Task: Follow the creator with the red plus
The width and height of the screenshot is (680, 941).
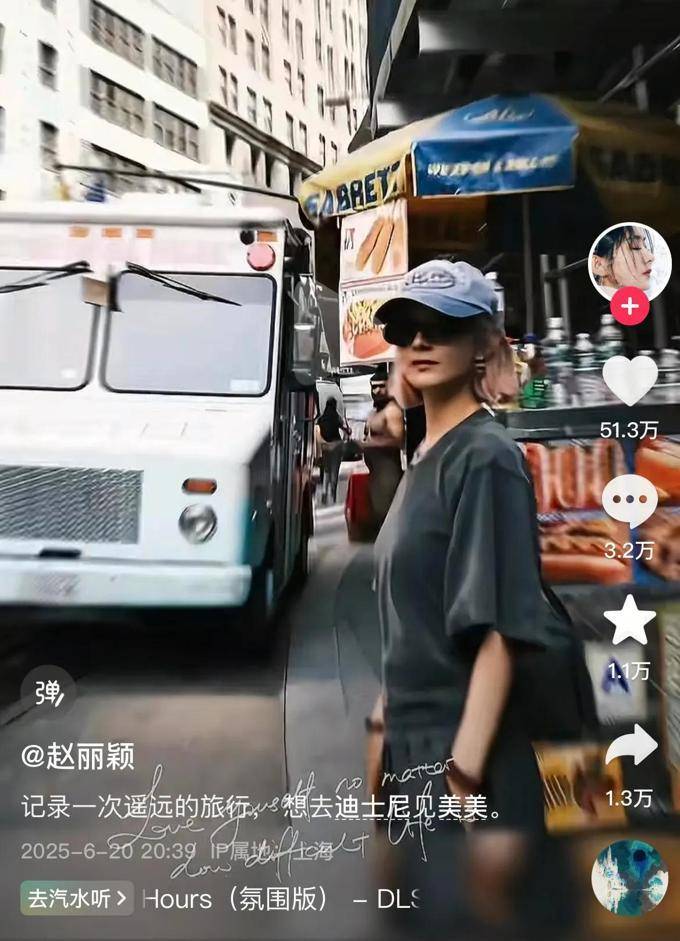Action: [629, 307]
